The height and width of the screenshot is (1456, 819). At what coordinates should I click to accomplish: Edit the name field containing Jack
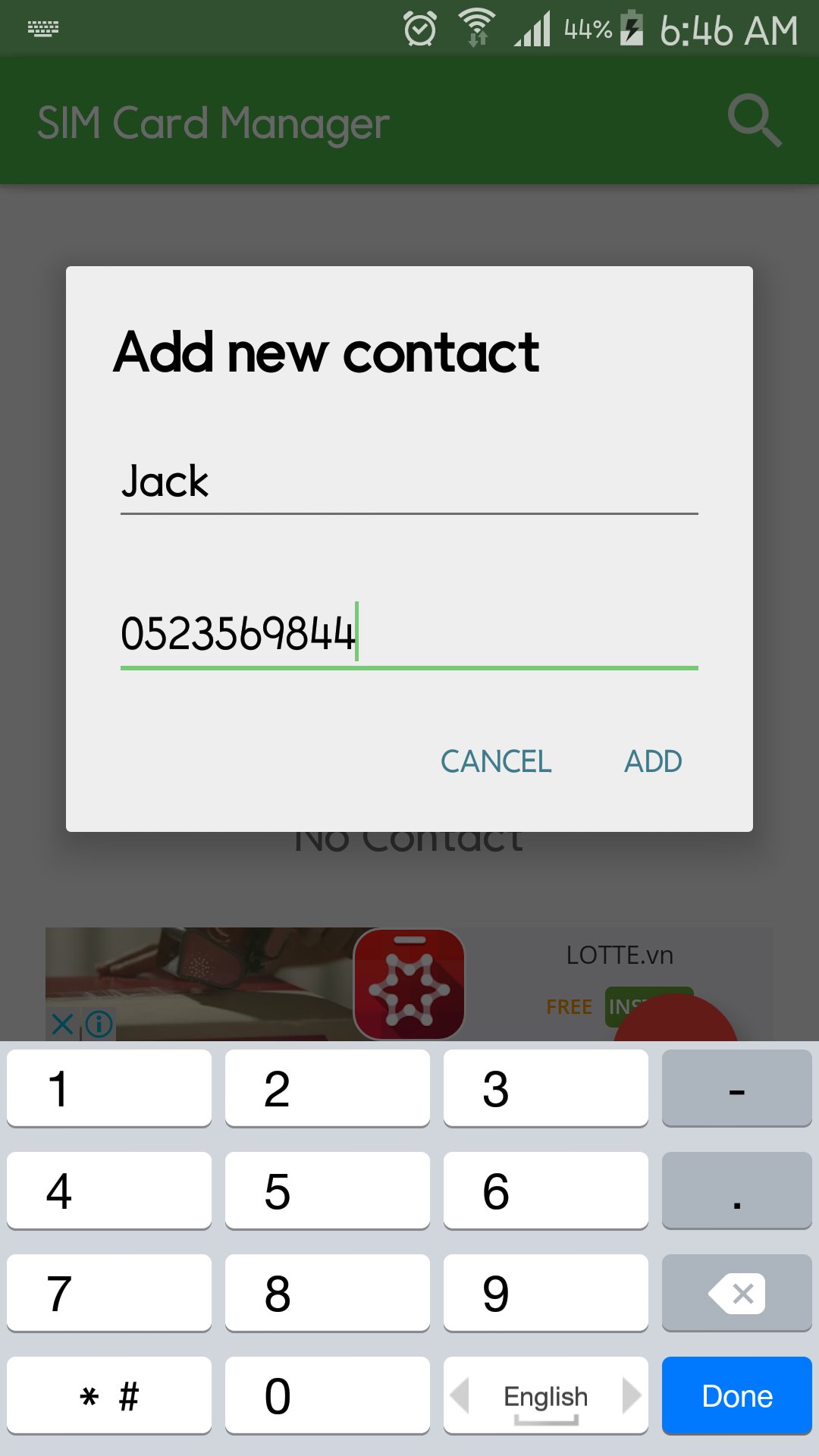tap(409, 482)
